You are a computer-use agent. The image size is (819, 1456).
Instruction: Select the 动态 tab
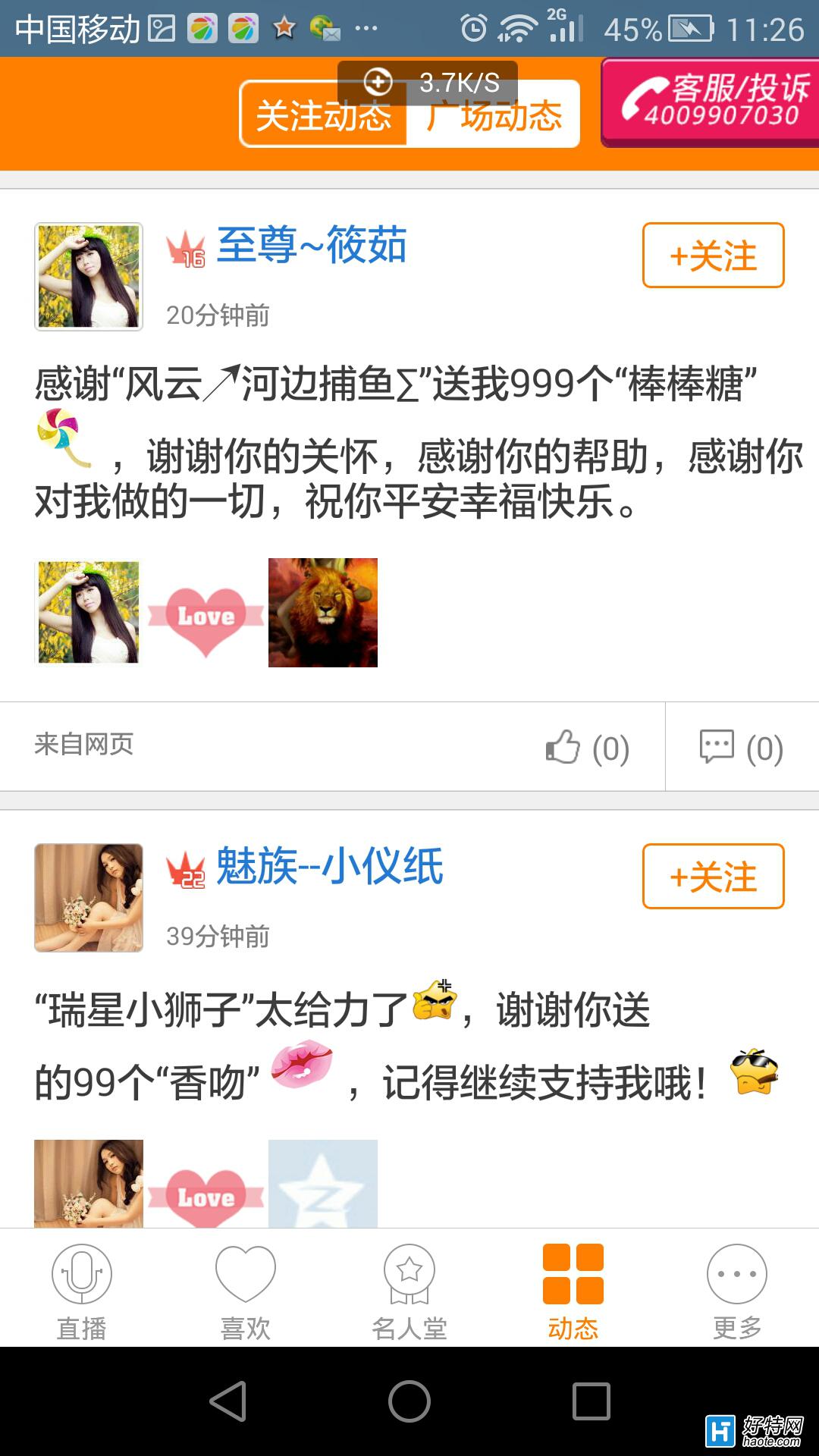[573, 1291]
